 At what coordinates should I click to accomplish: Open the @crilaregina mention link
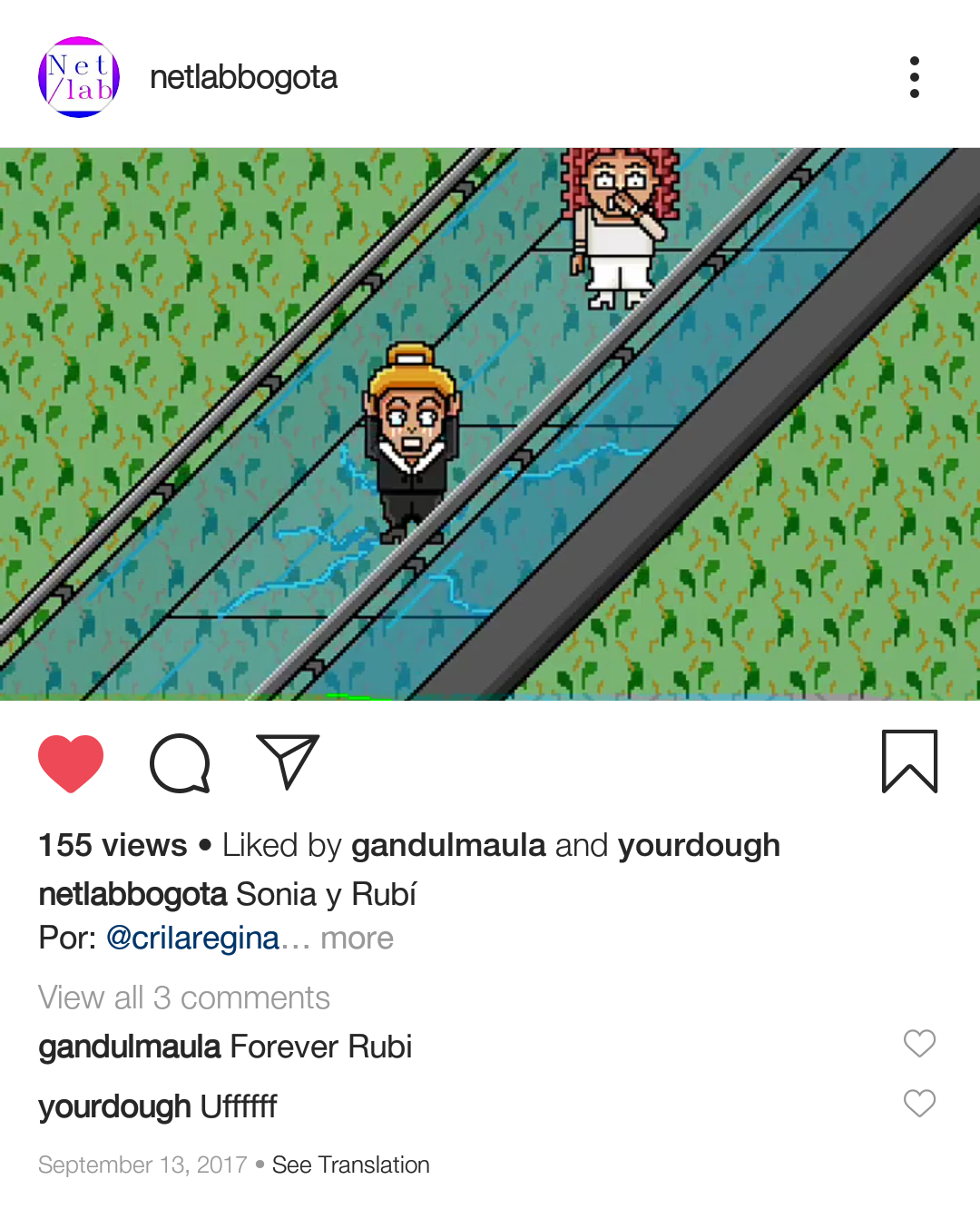coord(192,938)
